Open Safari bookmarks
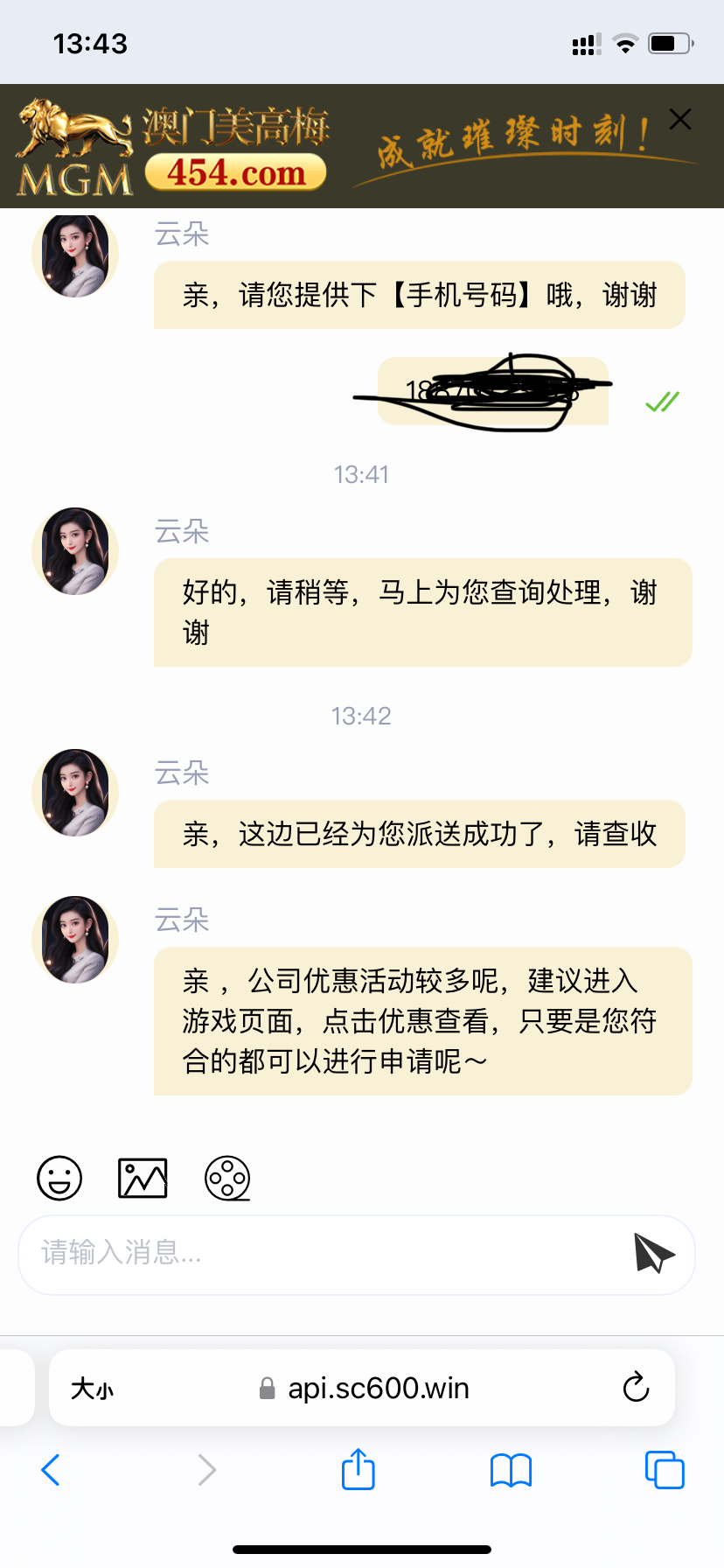Image resolution: width=724 pixels, height=1568 pixels. coord(512,1470)
